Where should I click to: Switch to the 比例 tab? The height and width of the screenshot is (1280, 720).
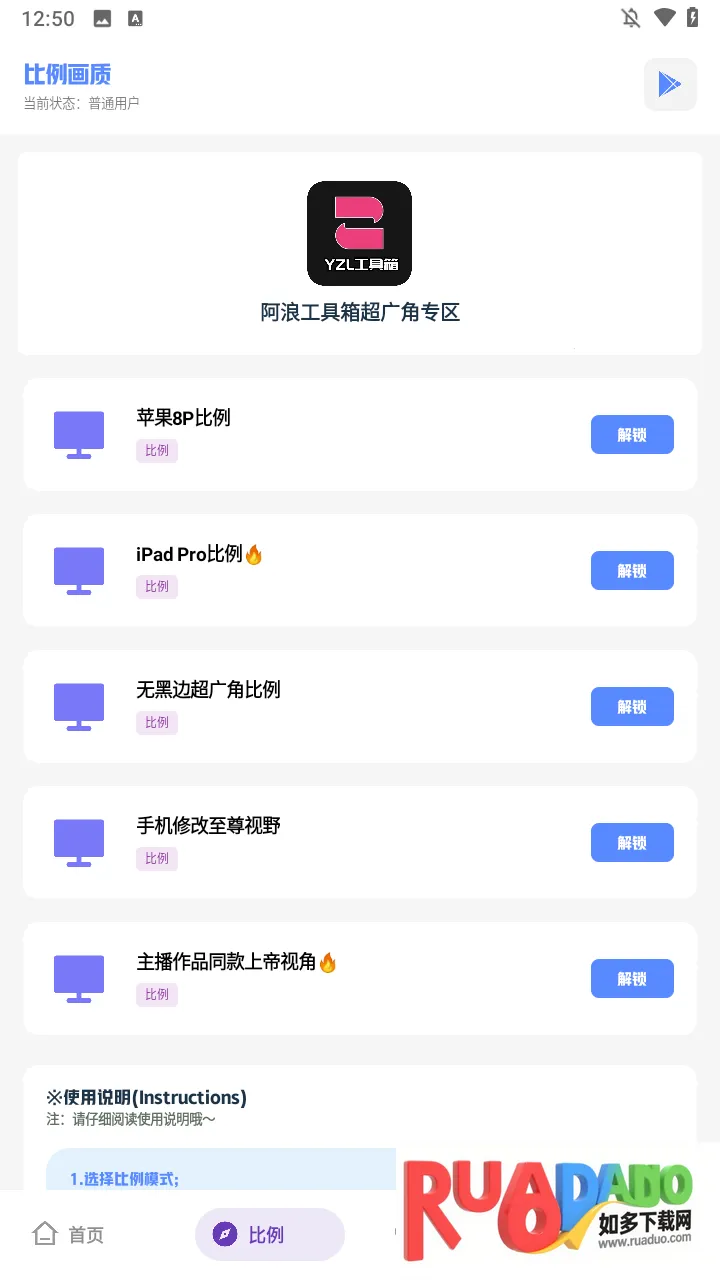coord(268,1234)
